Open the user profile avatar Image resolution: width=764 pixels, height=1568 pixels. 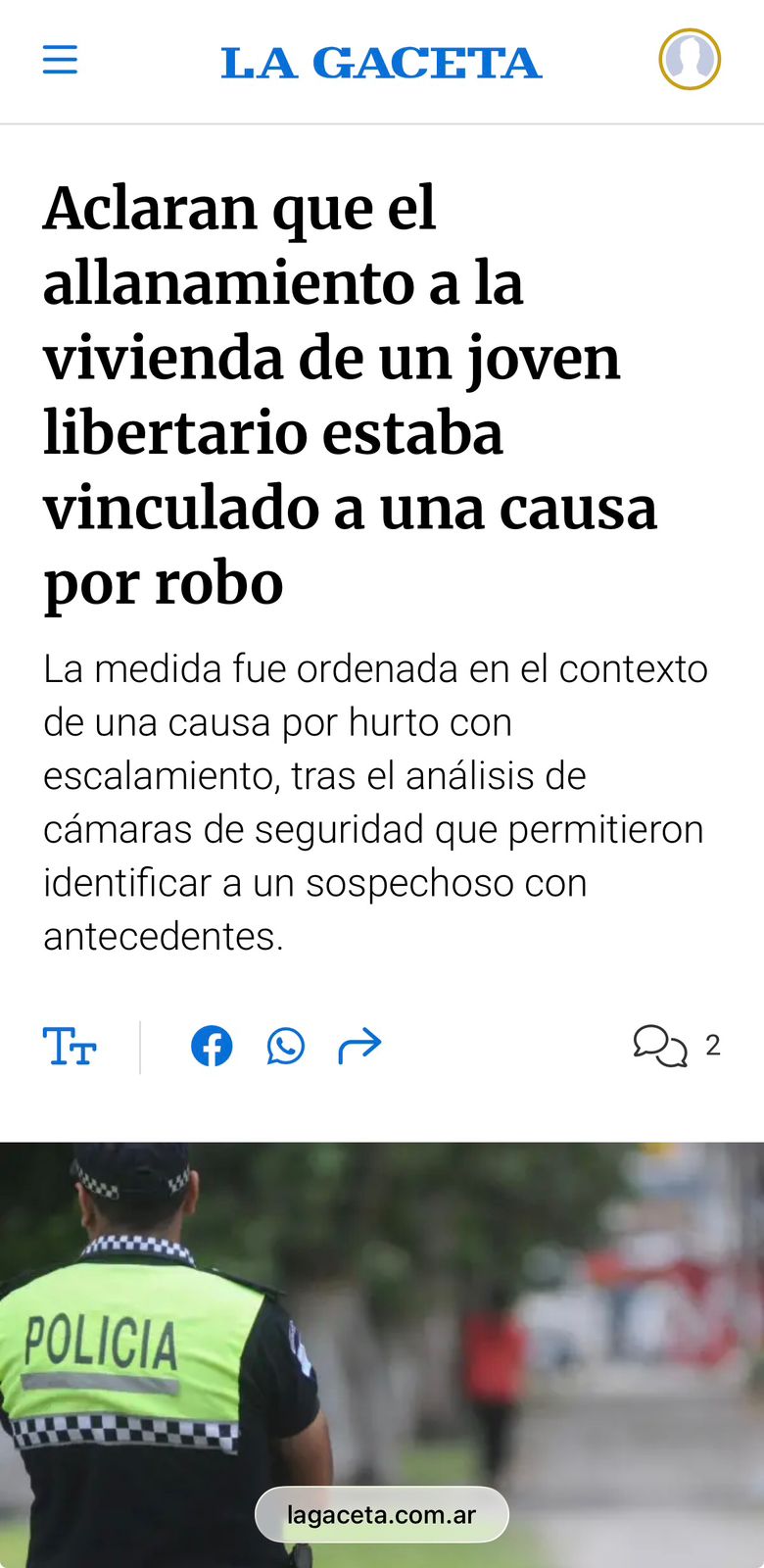coord(690,60)
